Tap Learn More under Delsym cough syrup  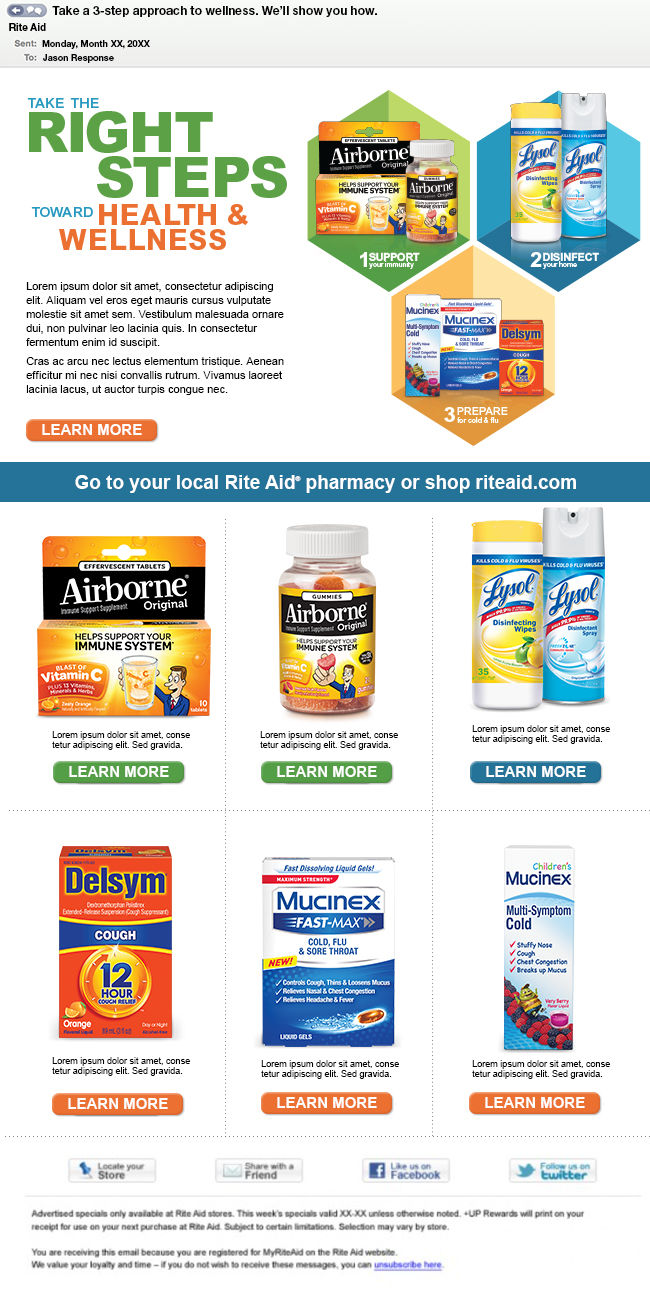(x=117, y=1104)
